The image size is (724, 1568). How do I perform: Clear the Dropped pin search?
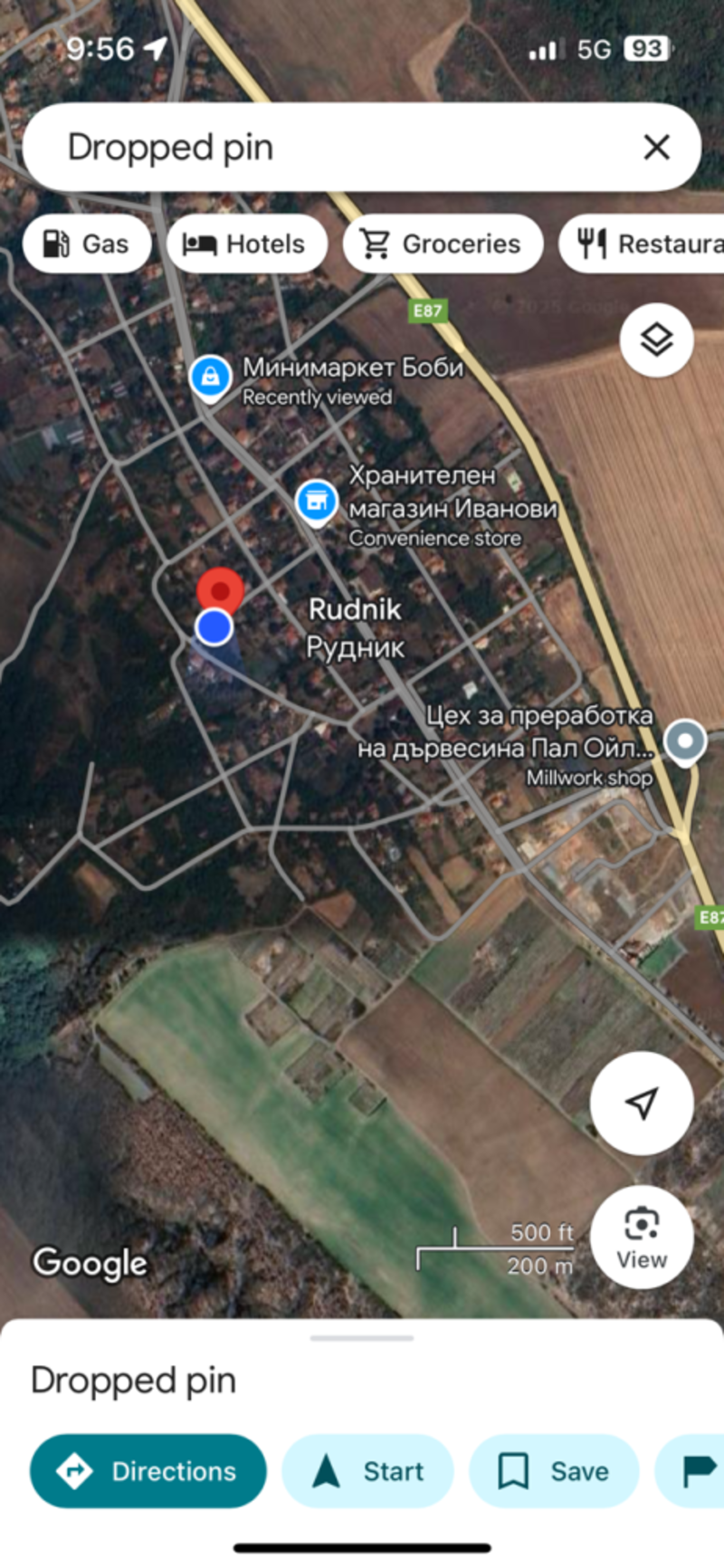(x=656, y=148)
